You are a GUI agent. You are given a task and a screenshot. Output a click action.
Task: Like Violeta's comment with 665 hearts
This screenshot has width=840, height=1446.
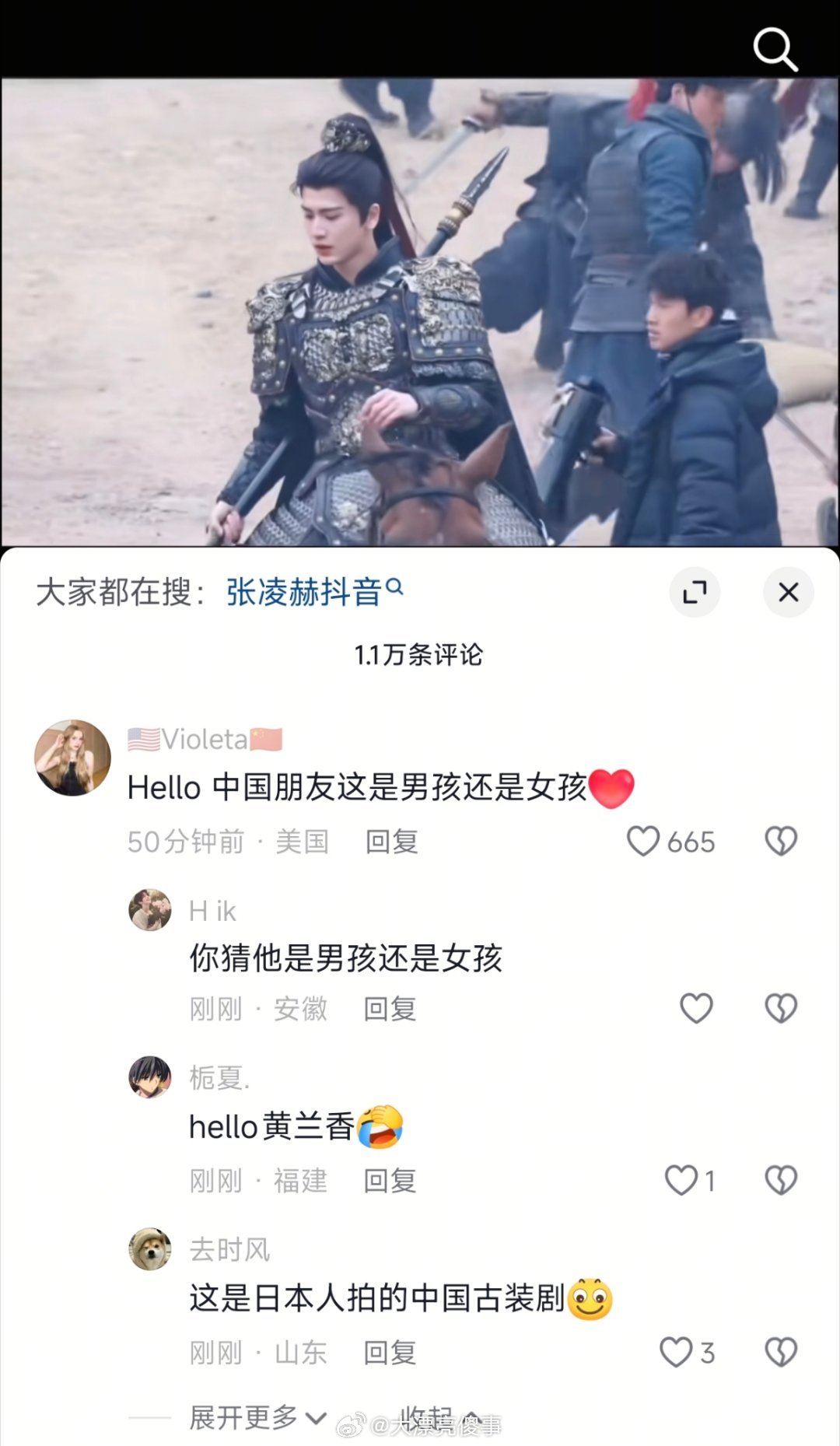point(643,842)
